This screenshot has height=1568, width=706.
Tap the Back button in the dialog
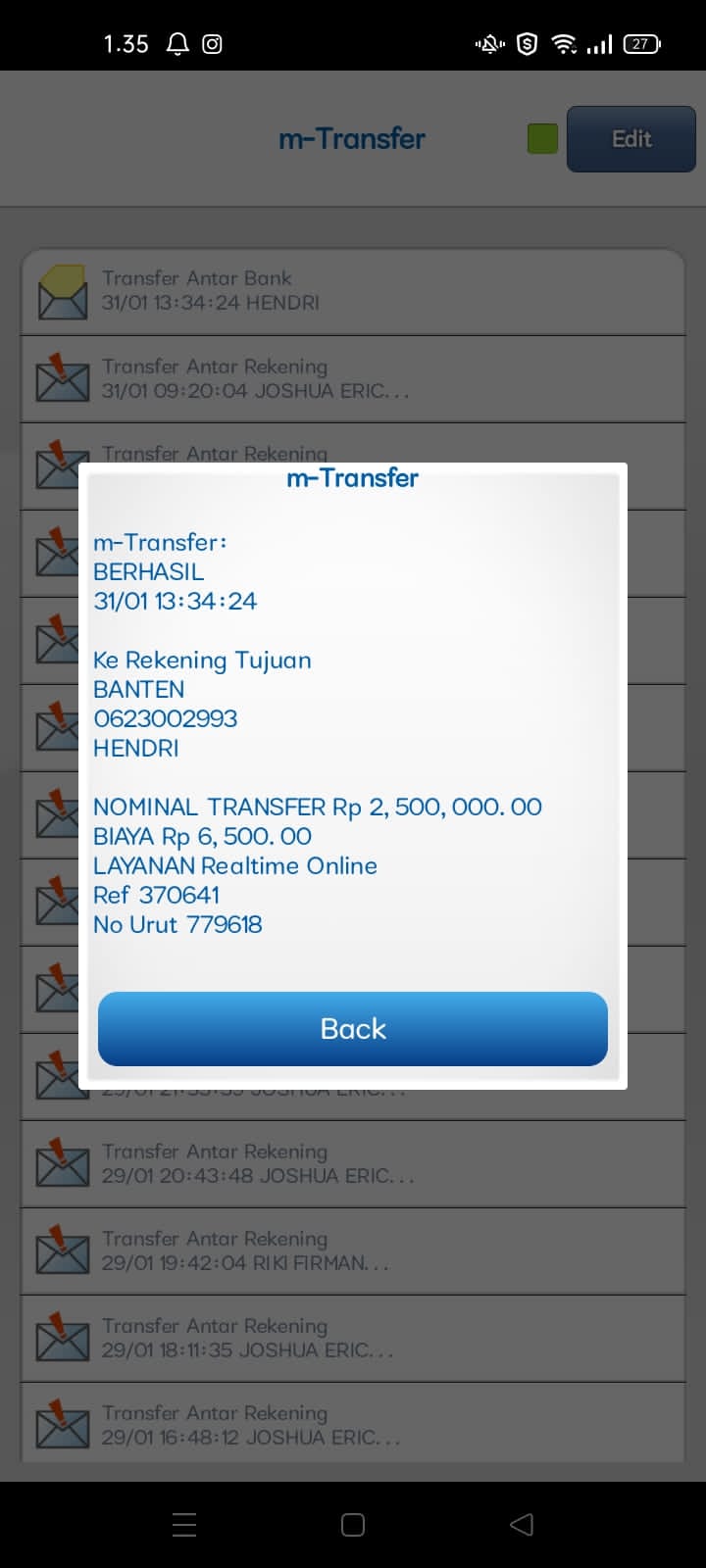pyautogui.click(x=353, y=1029)
